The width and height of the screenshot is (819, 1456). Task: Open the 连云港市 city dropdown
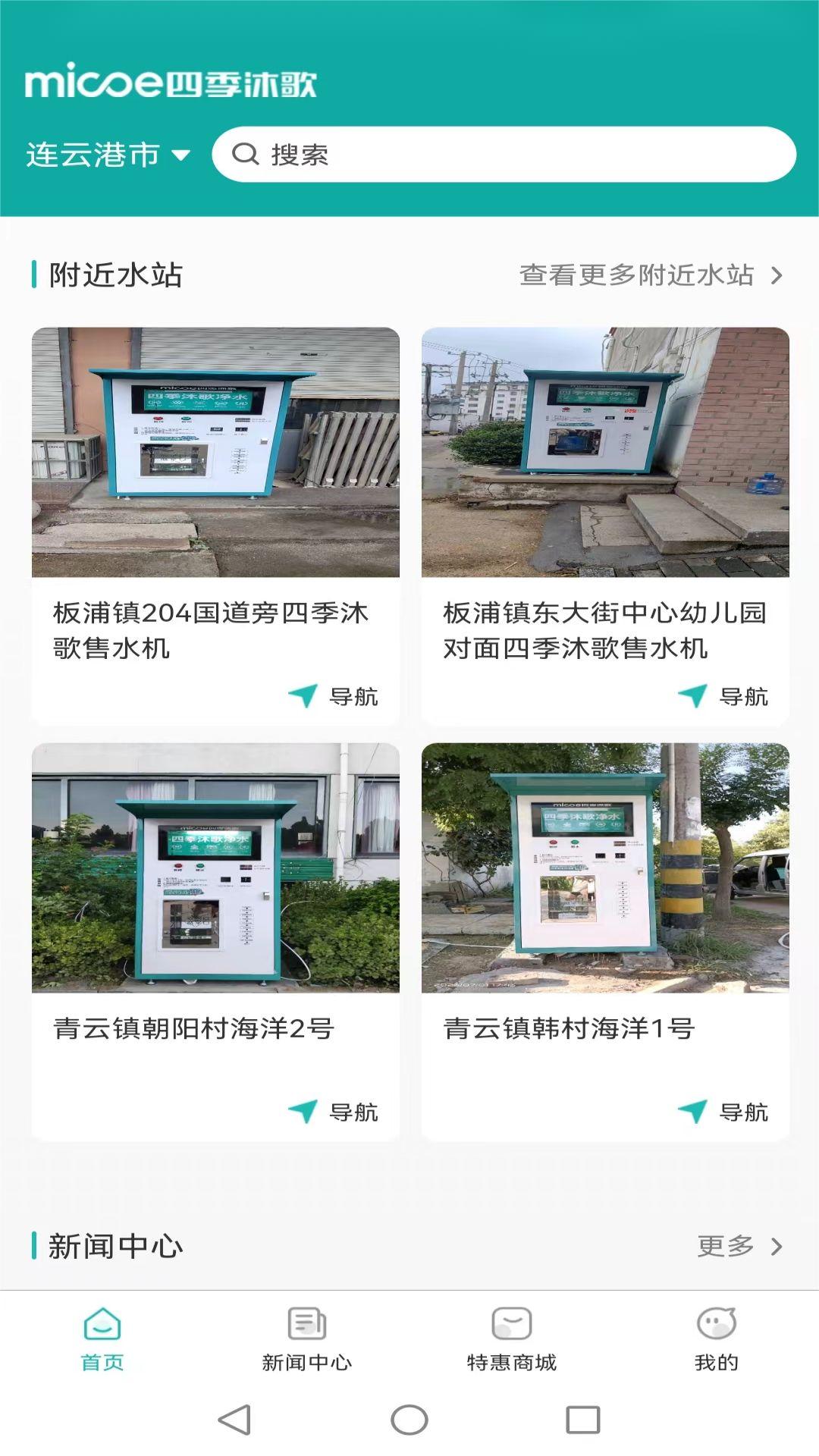108,155
